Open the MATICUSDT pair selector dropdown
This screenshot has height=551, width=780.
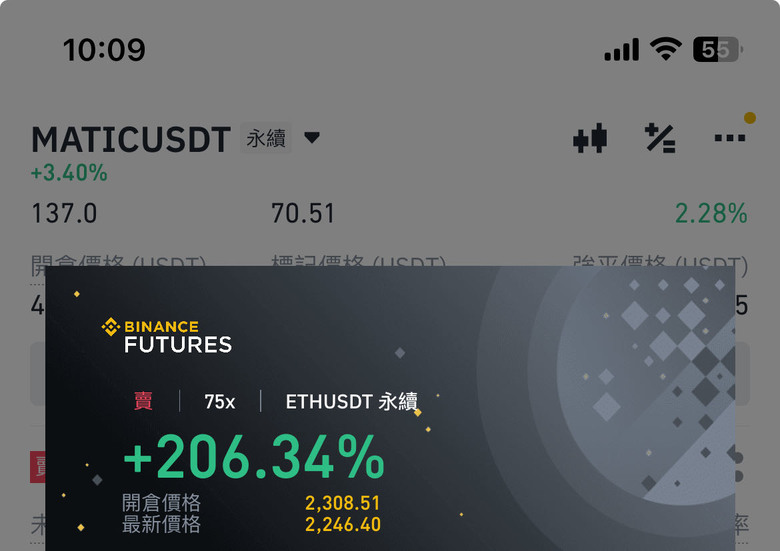[312, 138]
